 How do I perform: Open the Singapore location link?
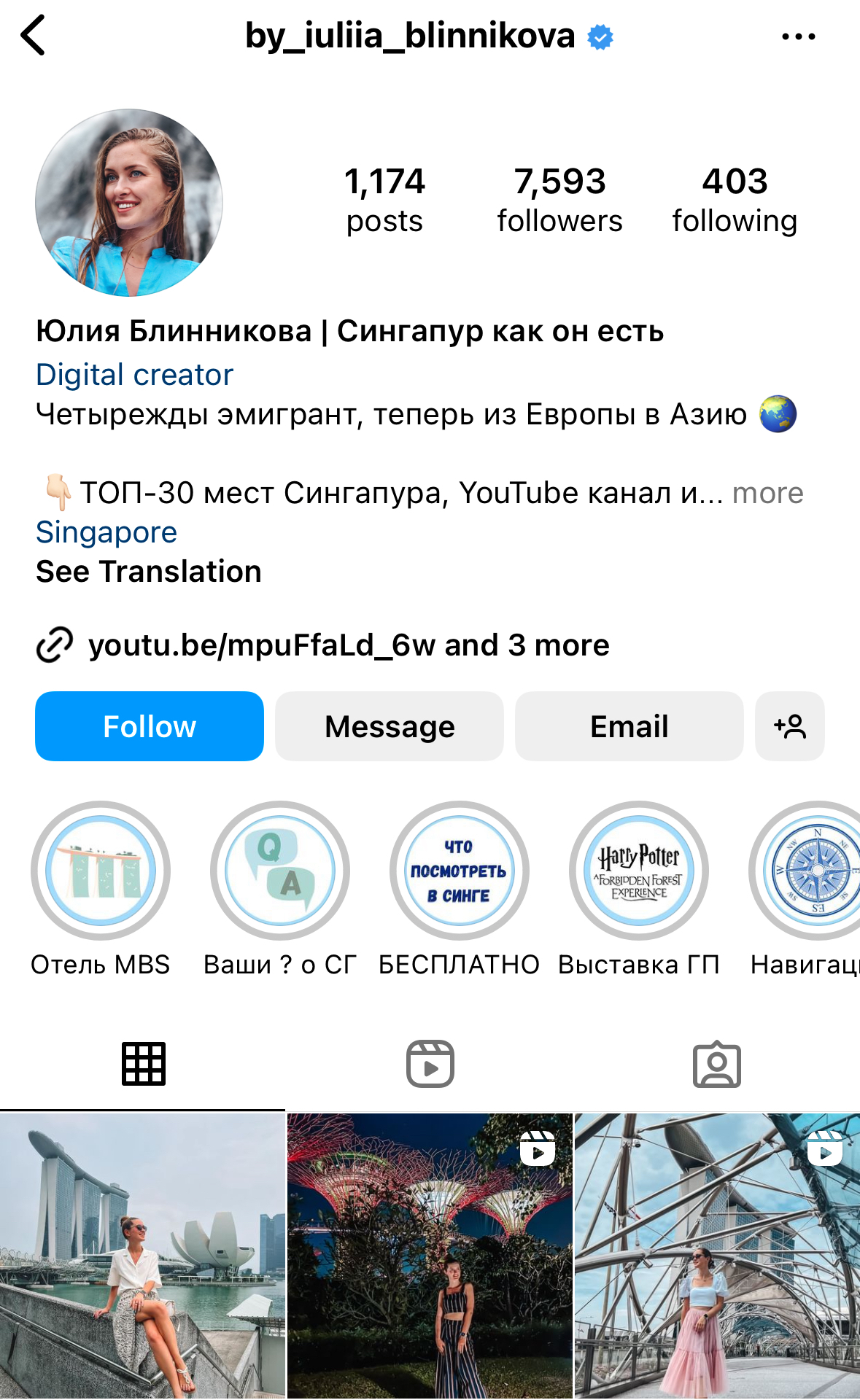tap(106, 532)
